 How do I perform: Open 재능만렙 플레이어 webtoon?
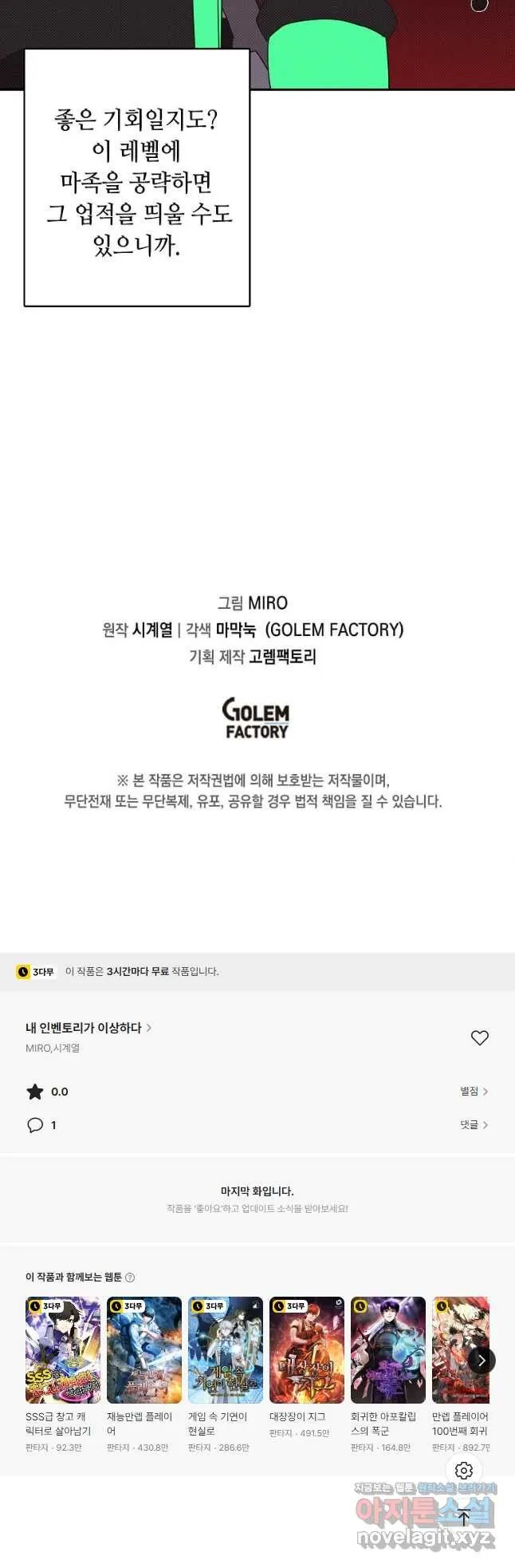tap(144, 1349)
